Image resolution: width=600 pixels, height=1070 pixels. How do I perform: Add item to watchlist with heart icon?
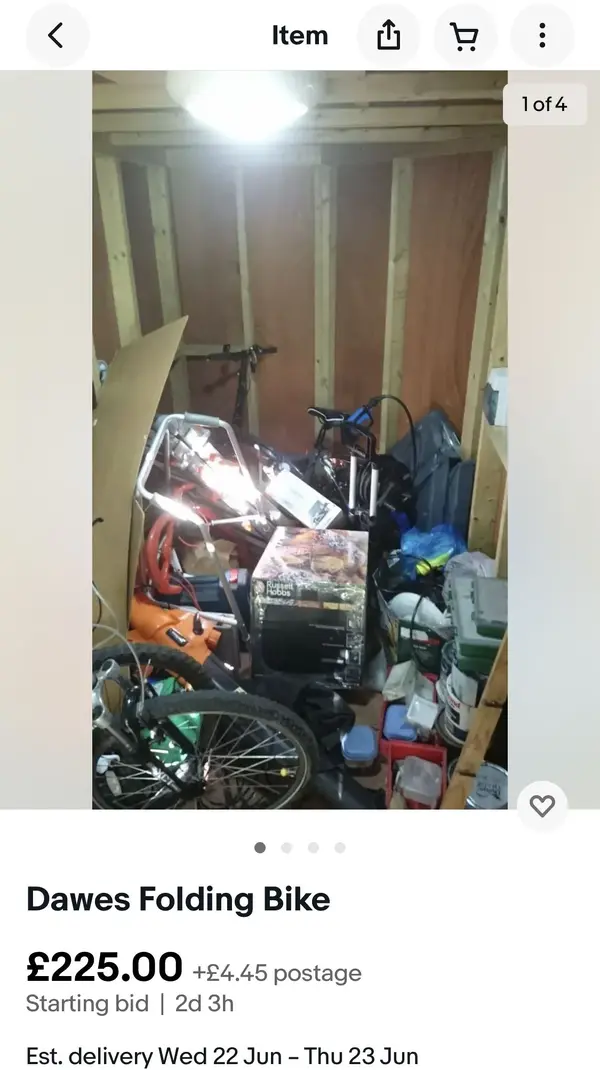pos(542,806)
